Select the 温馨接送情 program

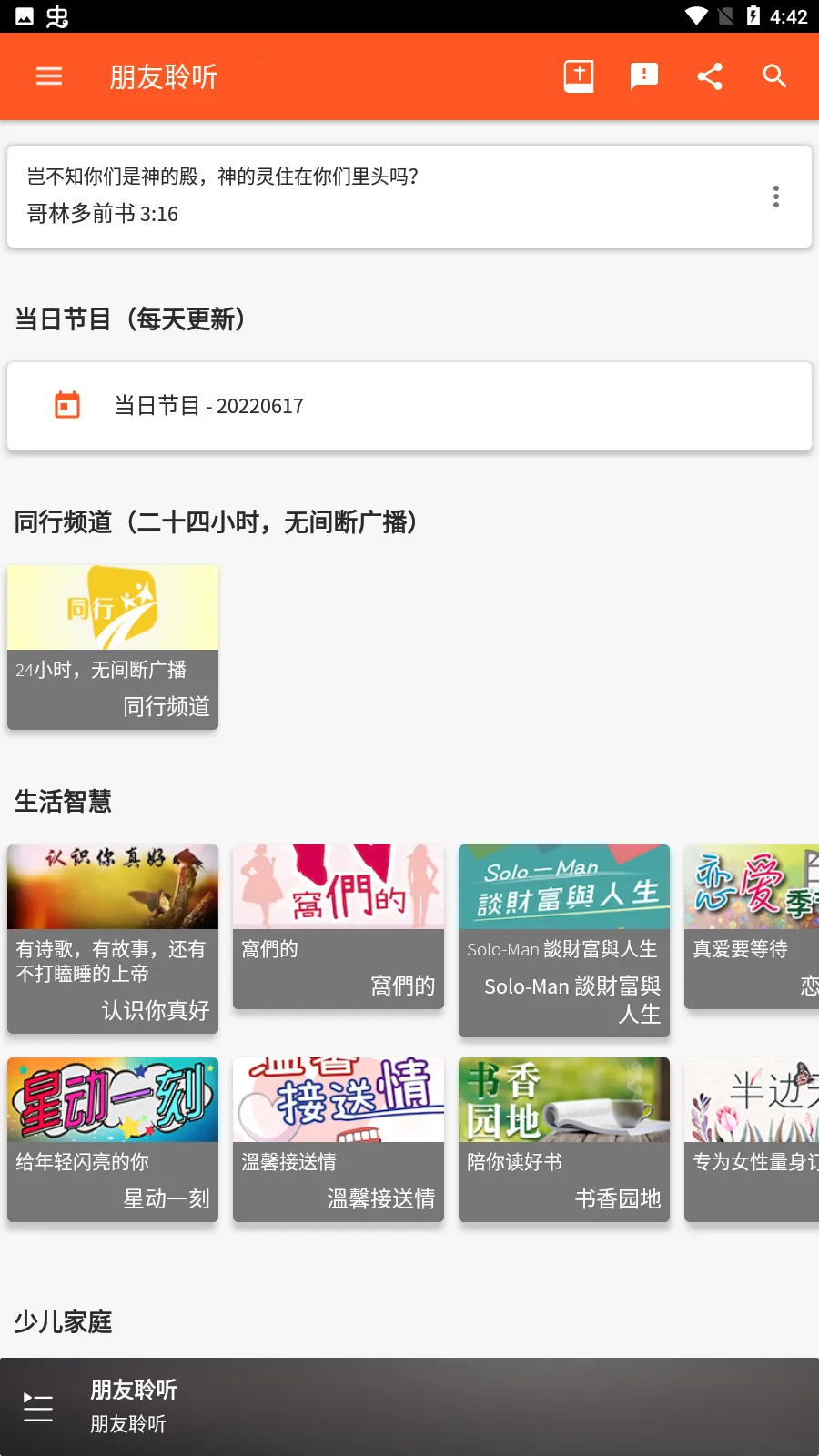[339, 1139]
